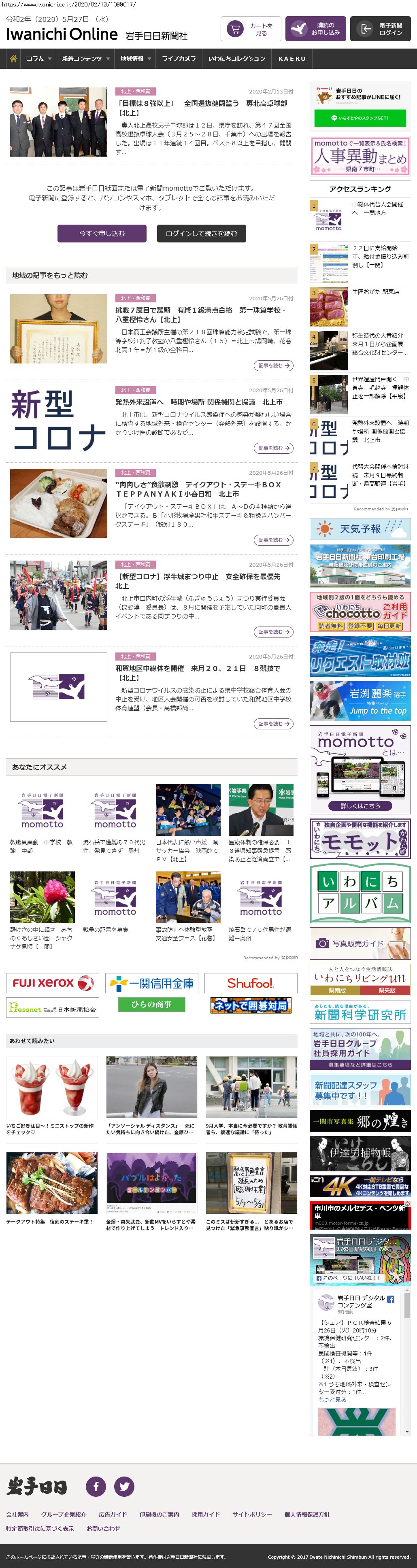Open the 天気予報 banner
Viewport: 417px width, 1568px height.
(x=360, y=529)
